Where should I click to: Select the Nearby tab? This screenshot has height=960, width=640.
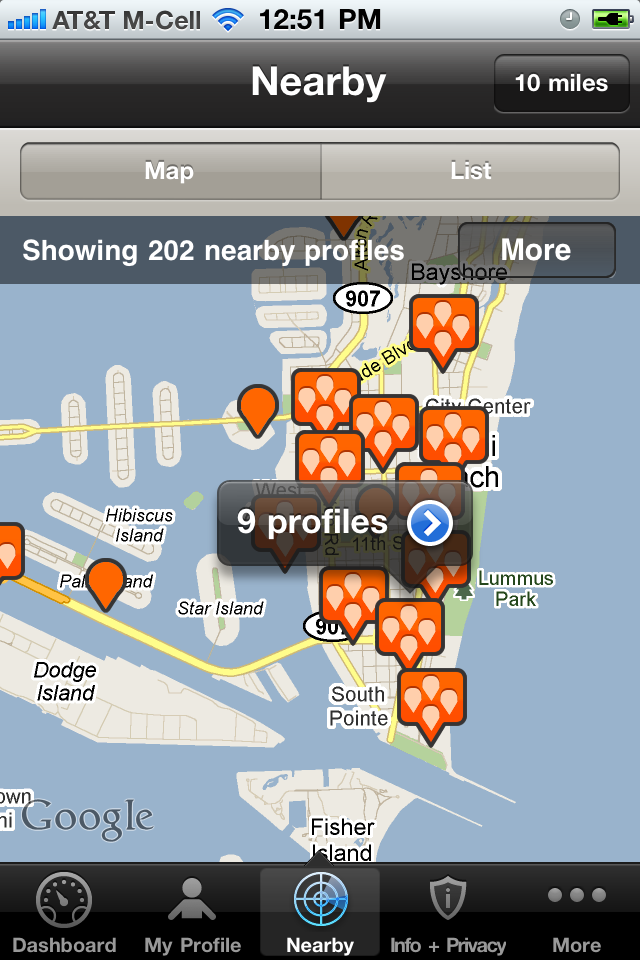point(320,914)
